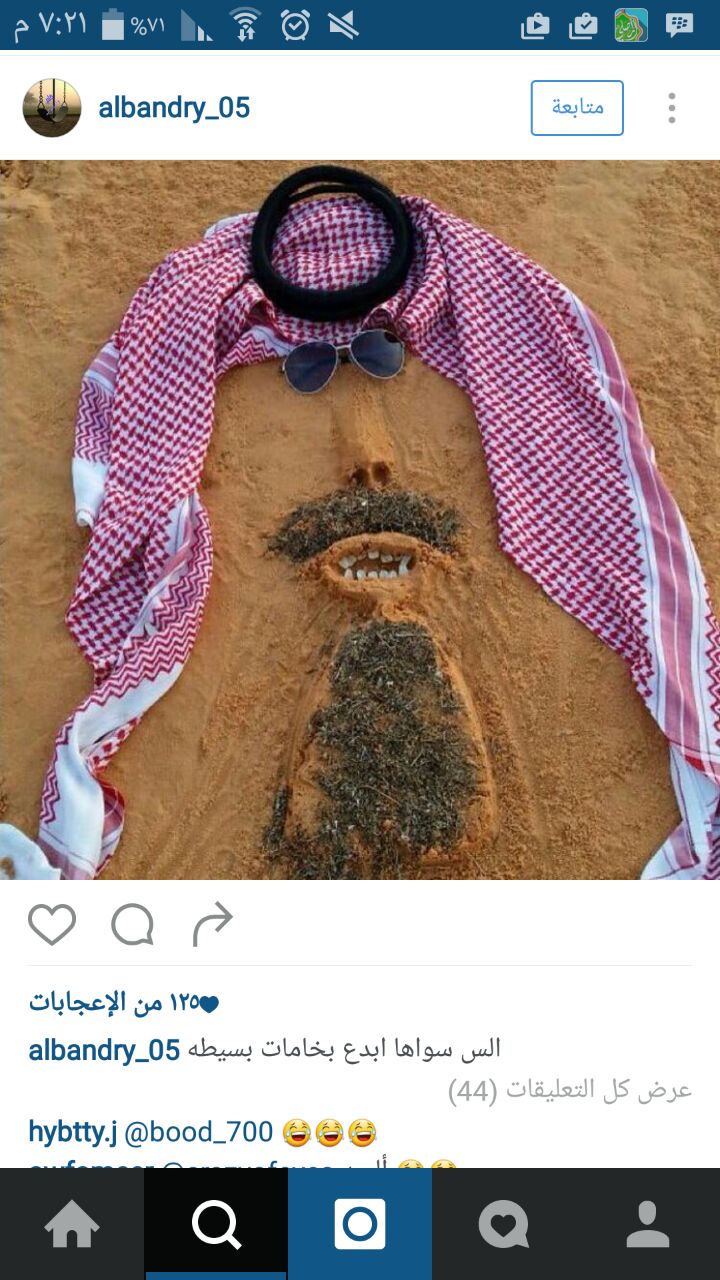Open albandry_05 username in post header
The width and height of the screenshot is (720, 1280).
[x=174, y=108]
